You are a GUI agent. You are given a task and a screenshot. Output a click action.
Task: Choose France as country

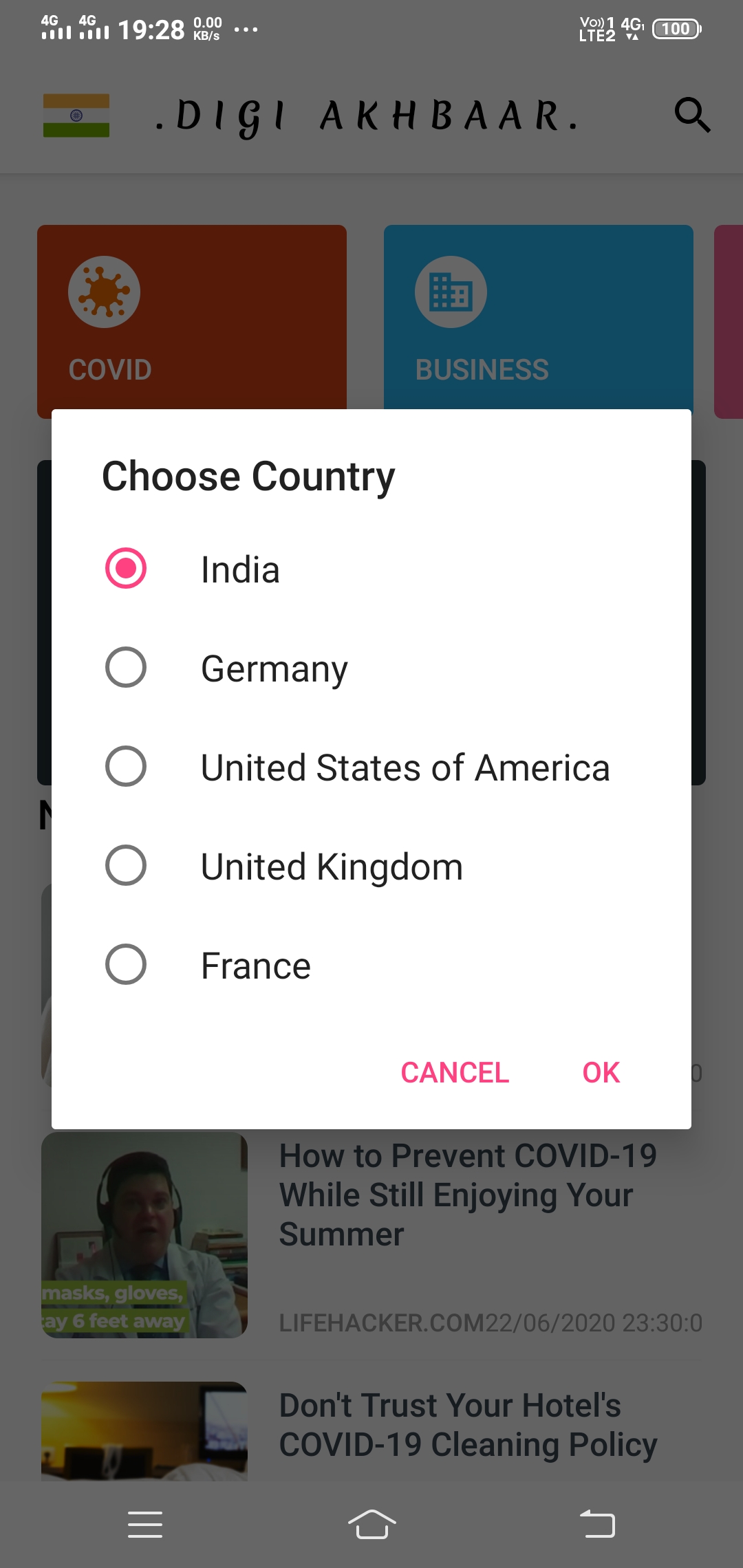(x=126, y=965)
